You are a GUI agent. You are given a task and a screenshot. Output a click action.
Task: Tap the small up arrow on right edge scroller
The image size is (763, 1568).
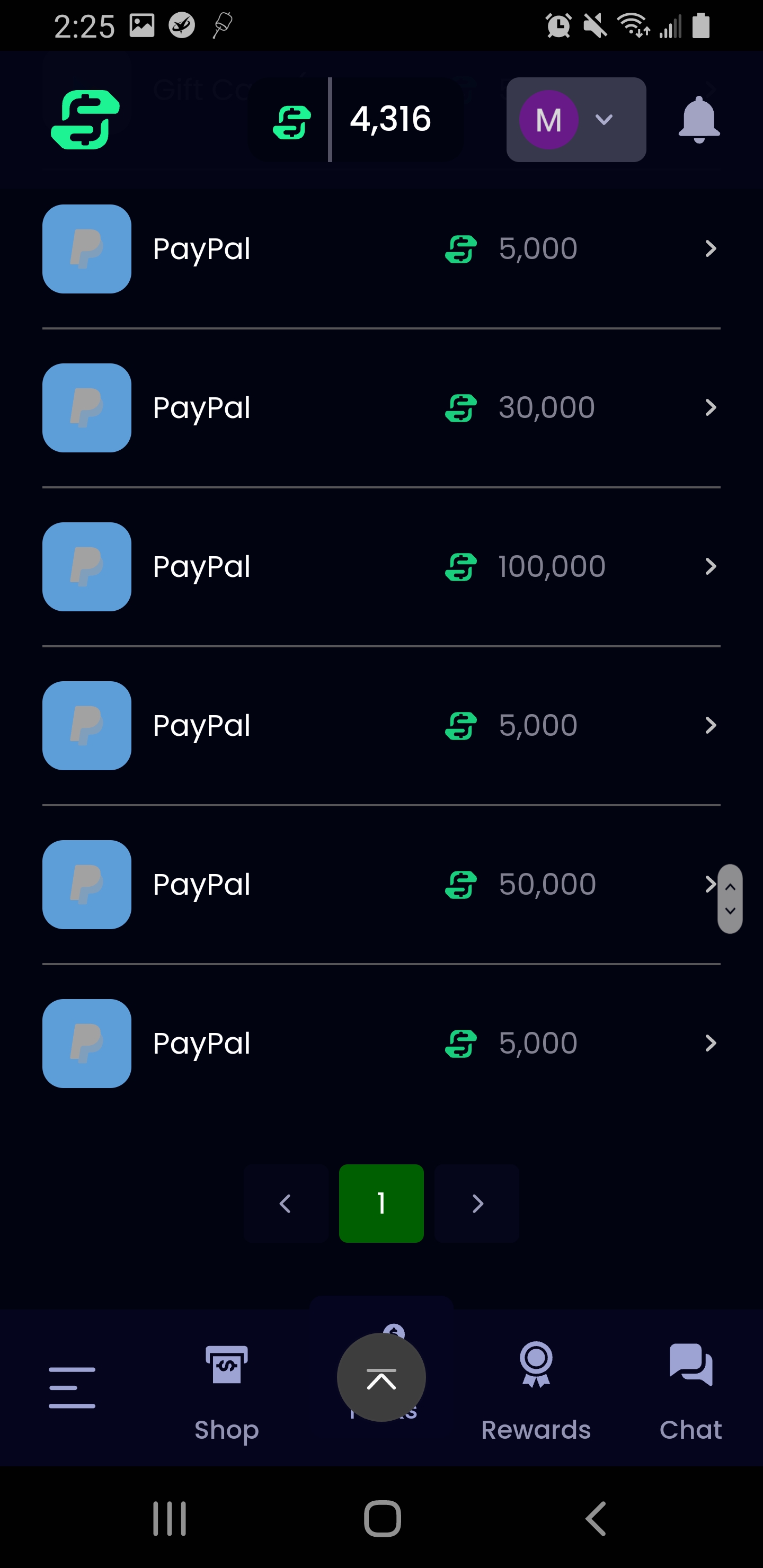730,888
